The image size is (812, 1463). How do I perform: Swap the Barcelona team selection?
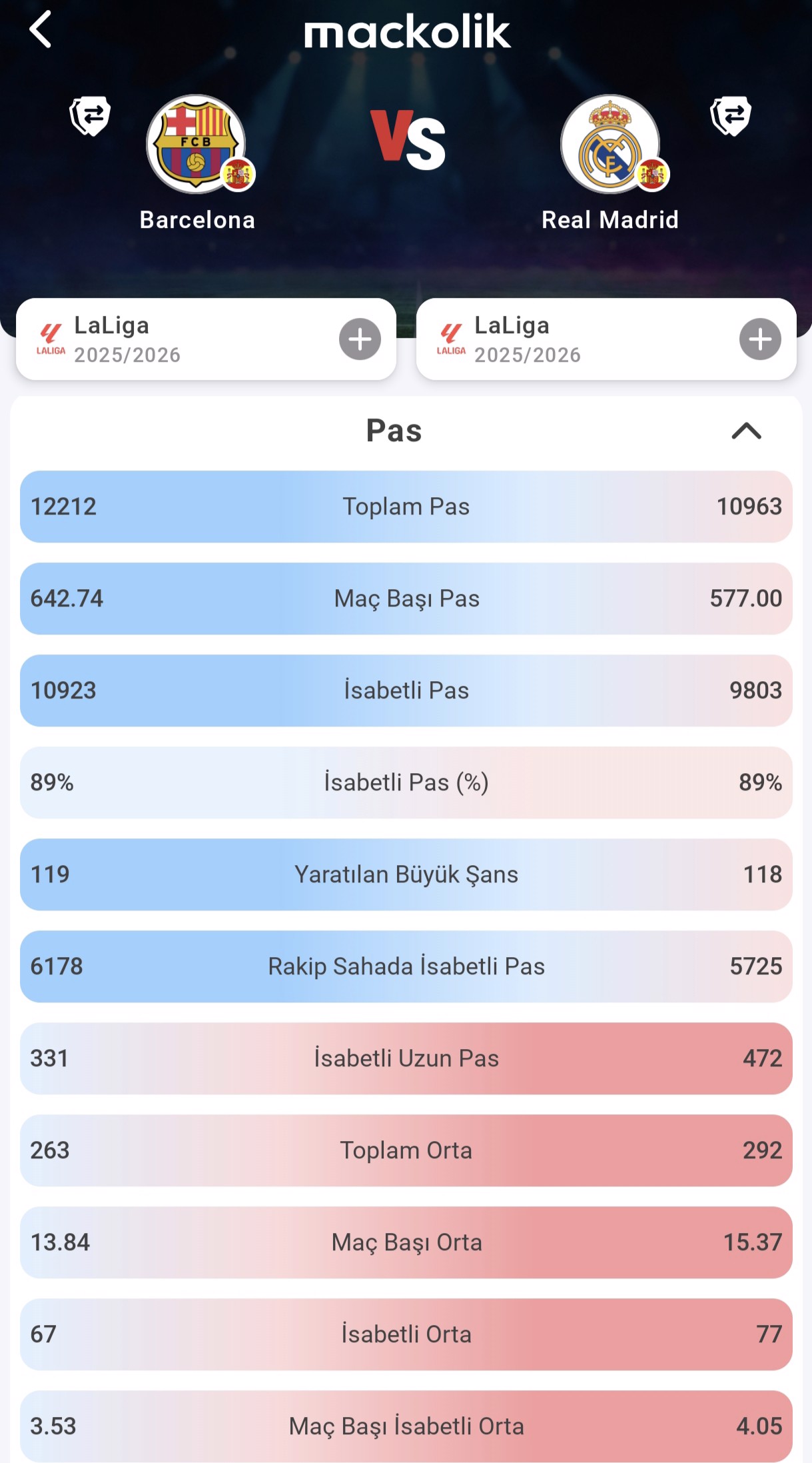tap(90, 117)
